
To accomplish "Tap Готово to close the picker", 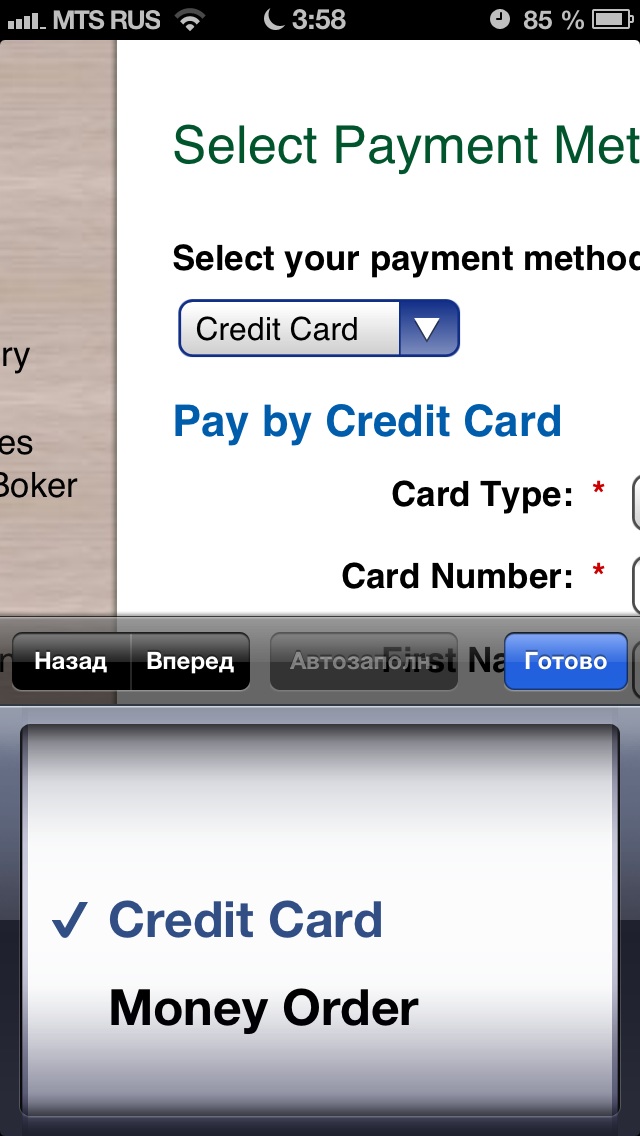I will click(565, 661).
